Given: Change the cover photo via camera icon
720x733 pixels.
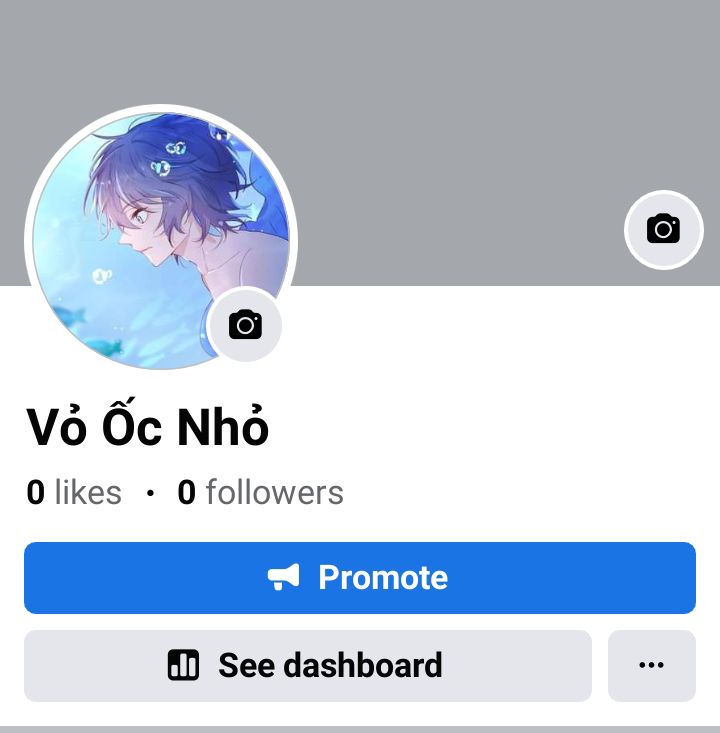Looking at the screenshot, I should [x=663, y=229].
